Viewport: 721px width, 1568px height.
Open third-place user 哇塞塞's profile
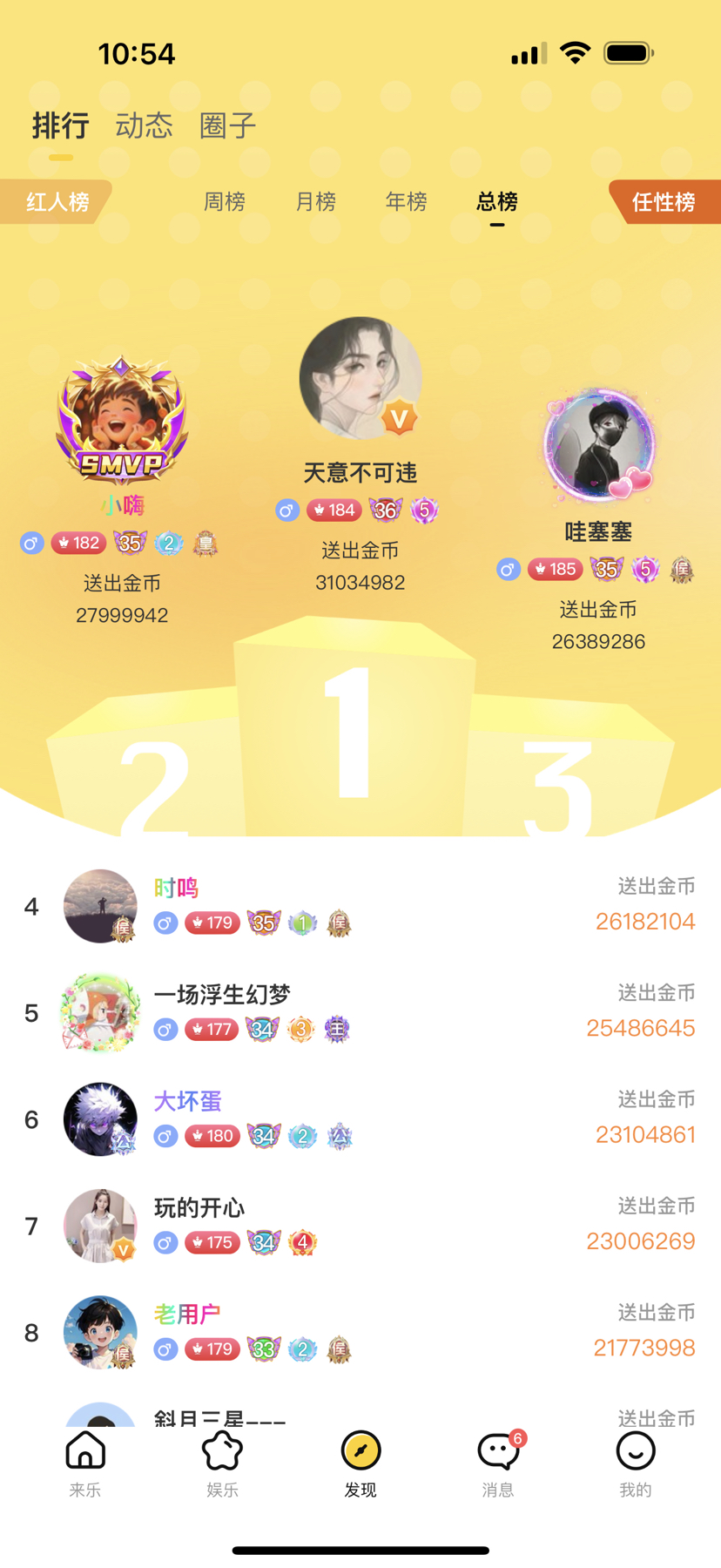[x=598, y=446]
